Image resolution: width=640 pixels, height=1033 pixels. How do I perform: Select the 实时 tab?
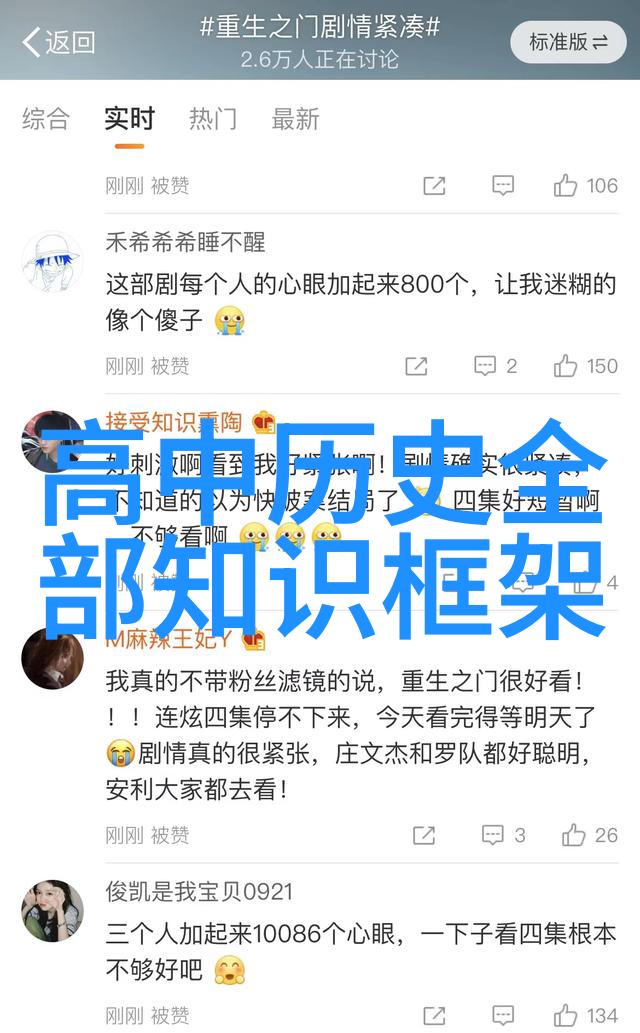click(x=130, y=119)
